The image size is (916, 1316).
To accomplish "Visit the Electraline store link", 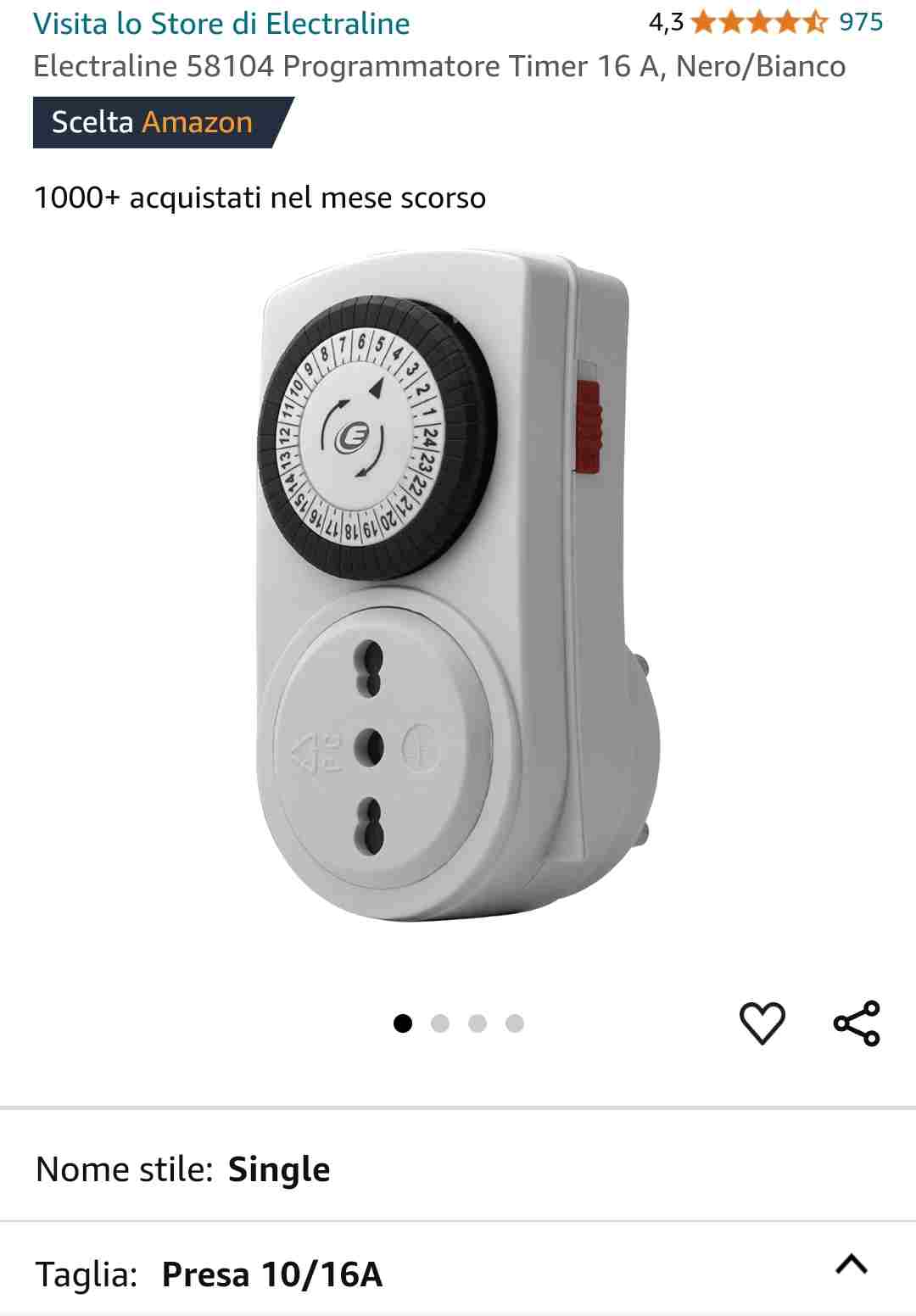I will [x=221, y=24].
